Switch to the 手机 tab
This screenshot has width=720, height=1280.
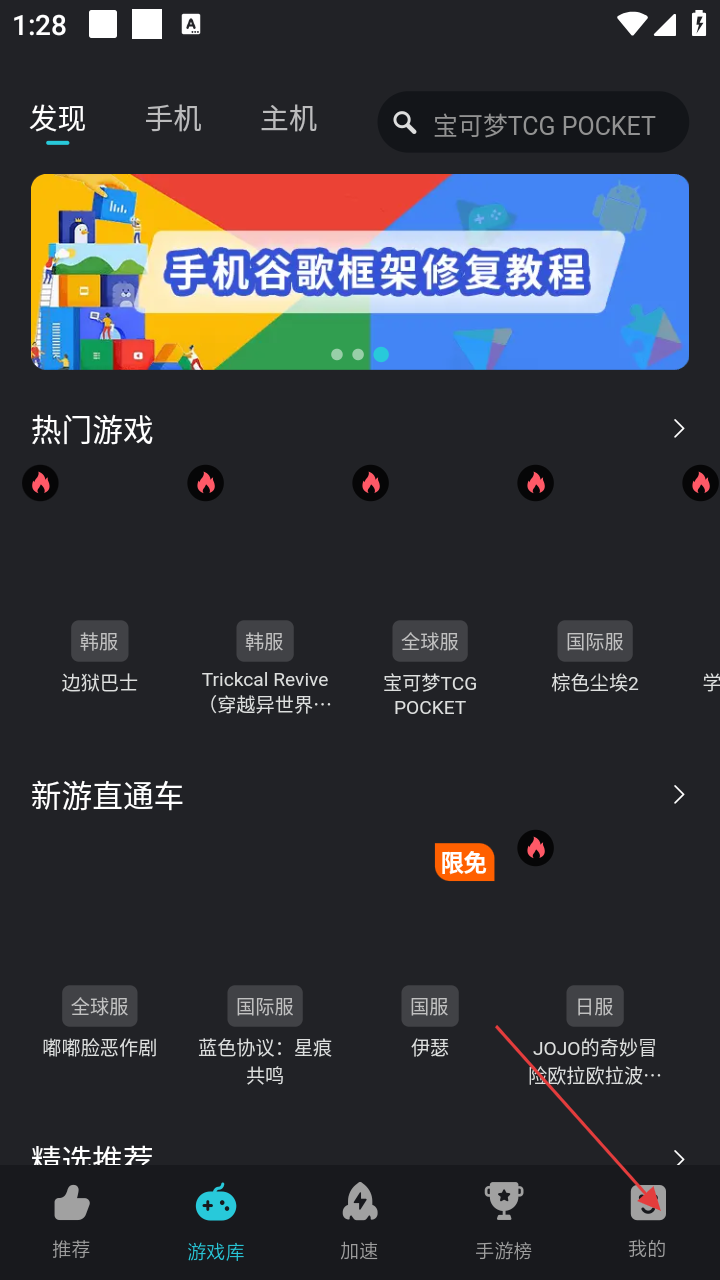tap(173, 119)
